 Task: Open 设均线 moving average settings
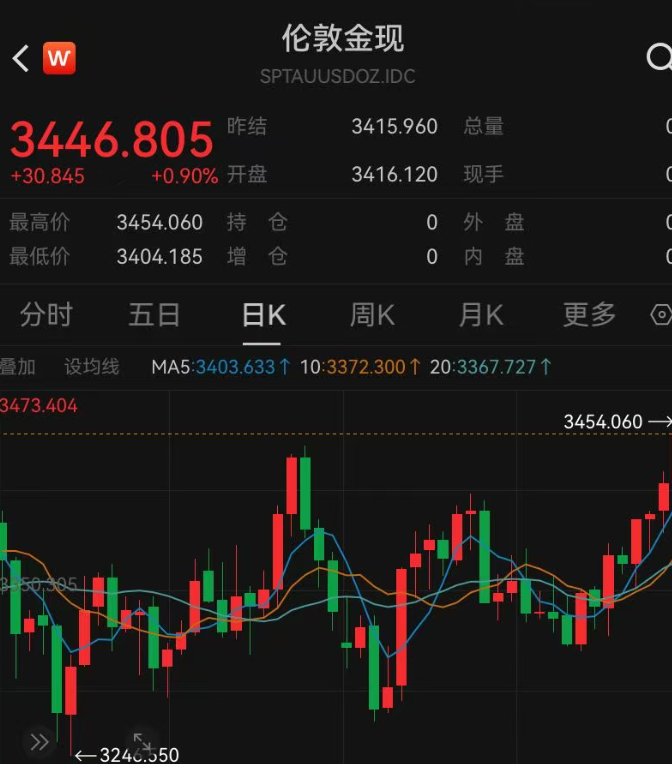(91, 367)
